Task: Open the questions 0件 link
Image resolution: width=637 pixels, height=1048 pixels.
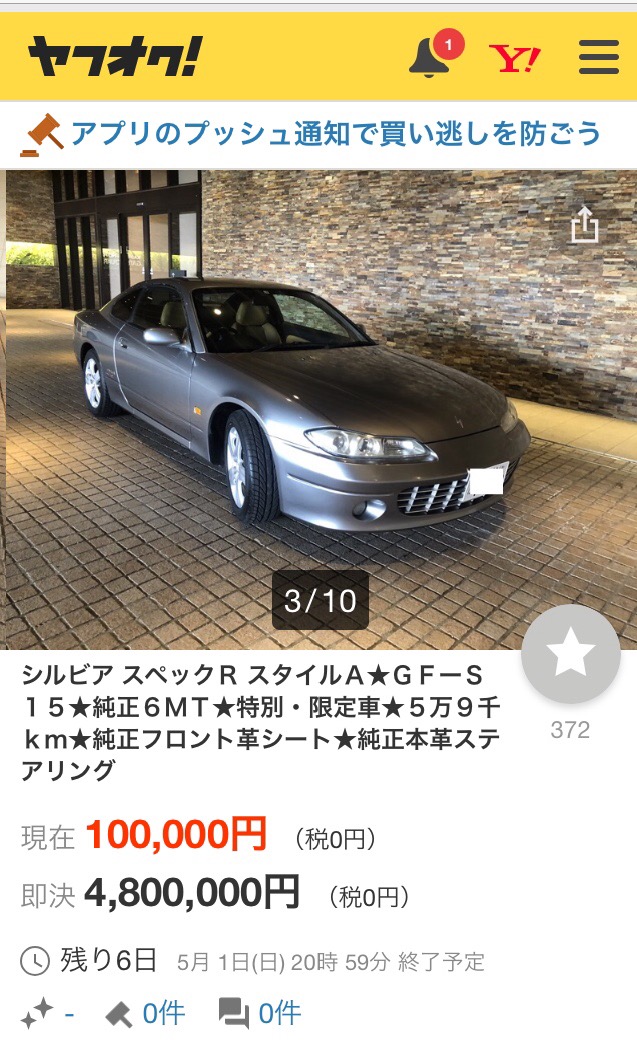Action: tap(260, 1014)
